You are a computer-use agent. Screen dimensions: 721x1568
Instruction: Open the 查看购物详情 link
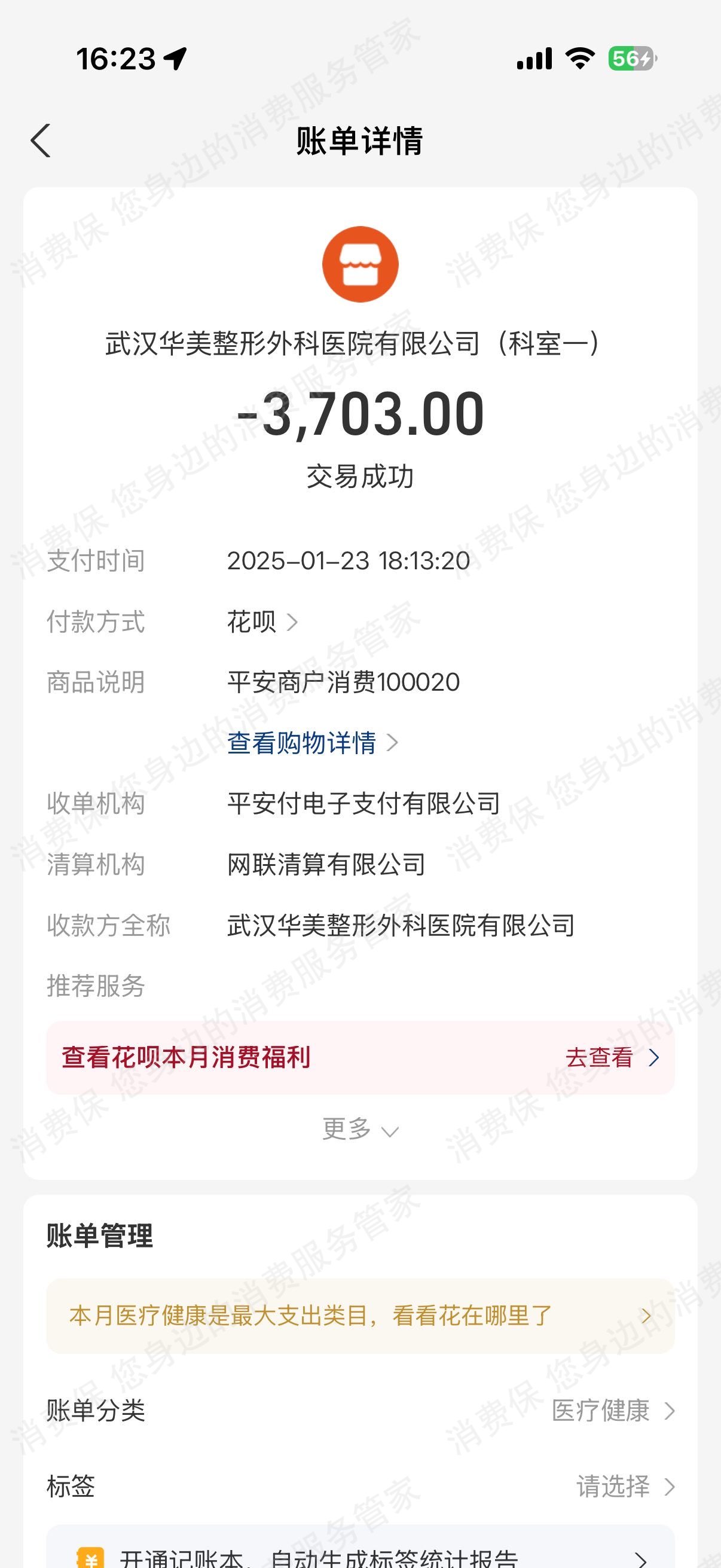312,743
